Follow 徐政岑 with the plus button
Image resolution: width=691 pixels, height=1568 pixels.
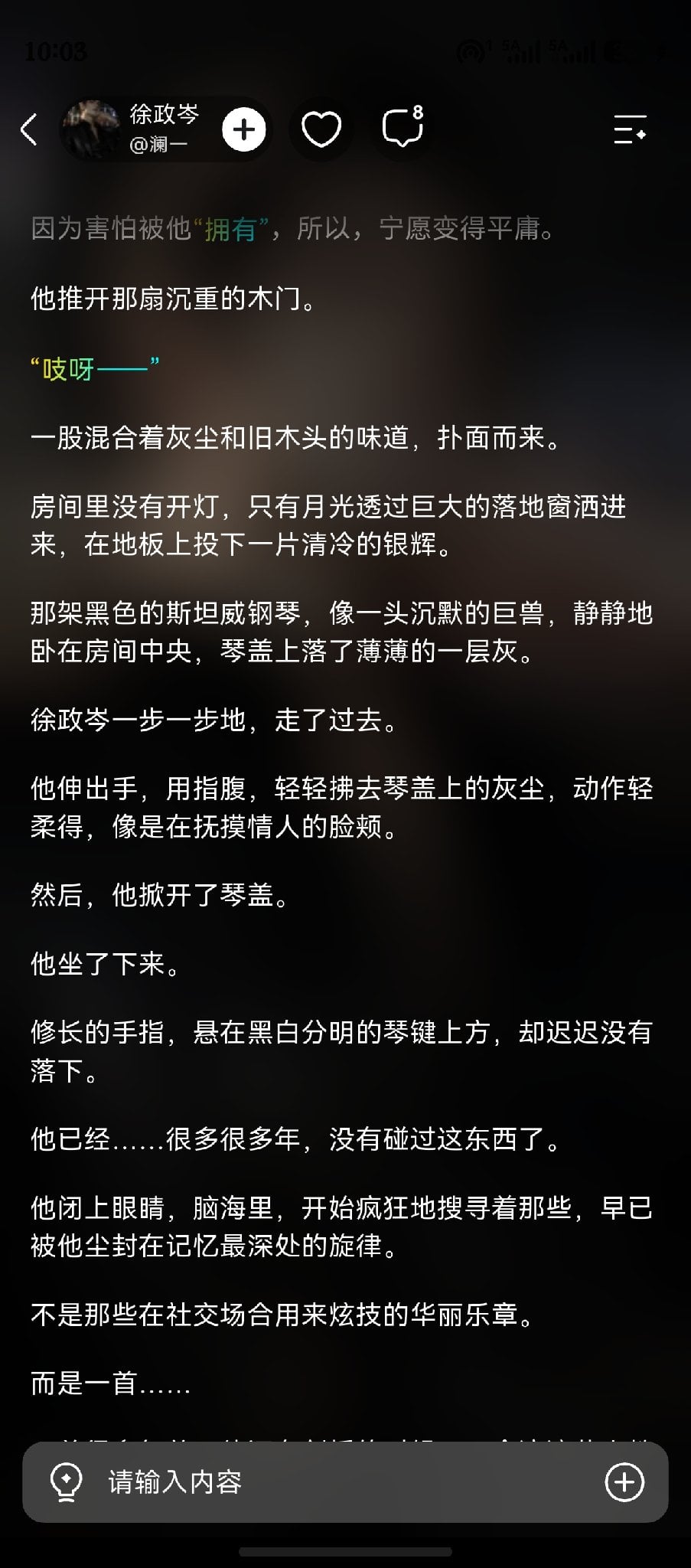coord(244,129)
